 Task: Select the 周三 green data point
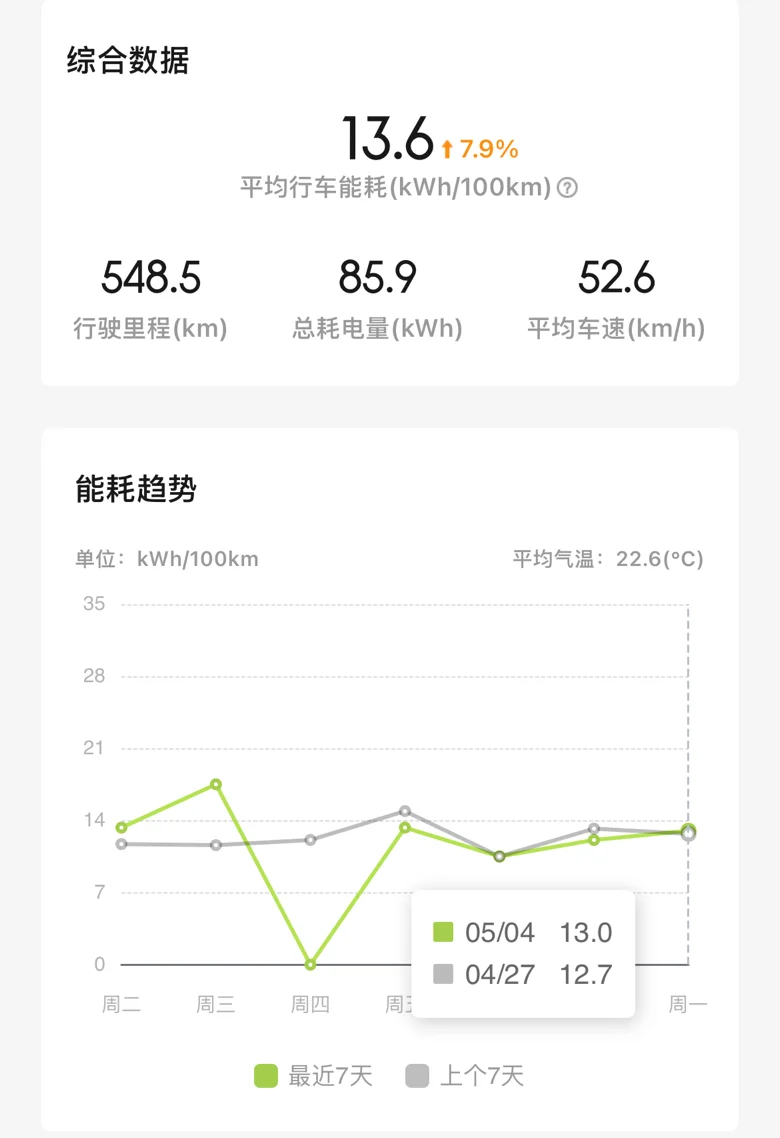[215, 785]
